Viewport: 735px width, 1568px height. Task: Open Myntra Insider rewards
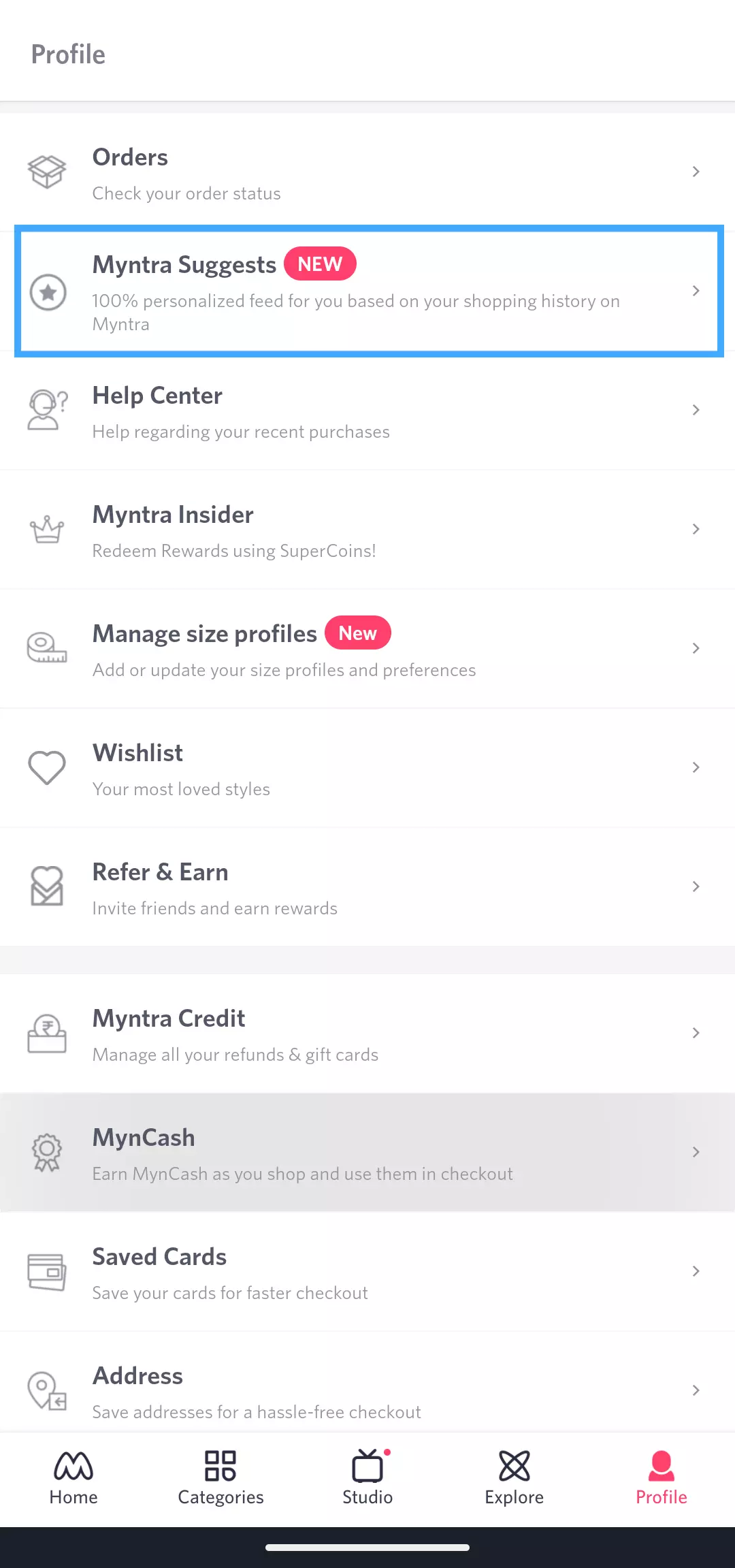367,530
